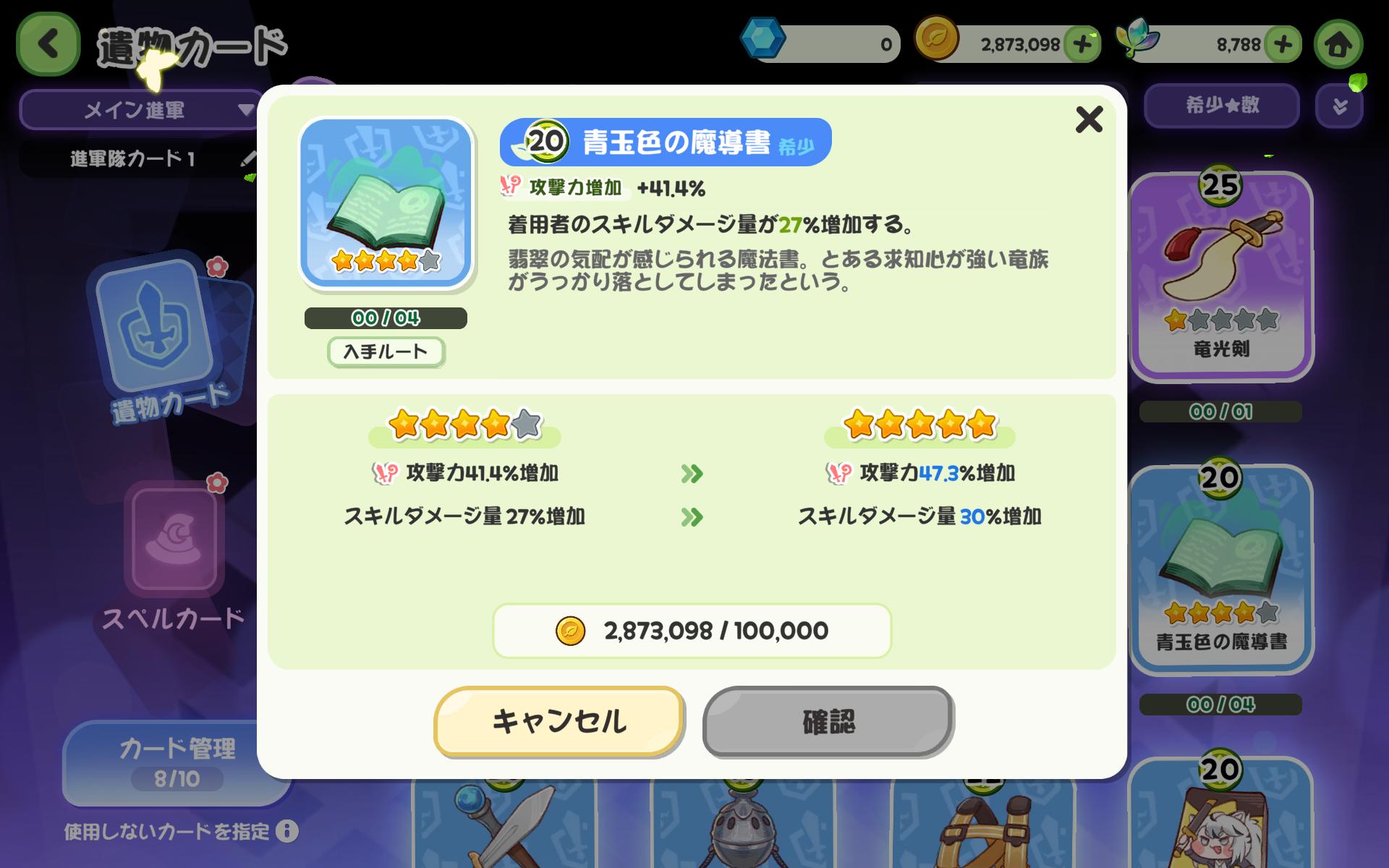1389x868 pixels.
Task: Confirm the upgrade with 確認
Action: click(828, 721)
